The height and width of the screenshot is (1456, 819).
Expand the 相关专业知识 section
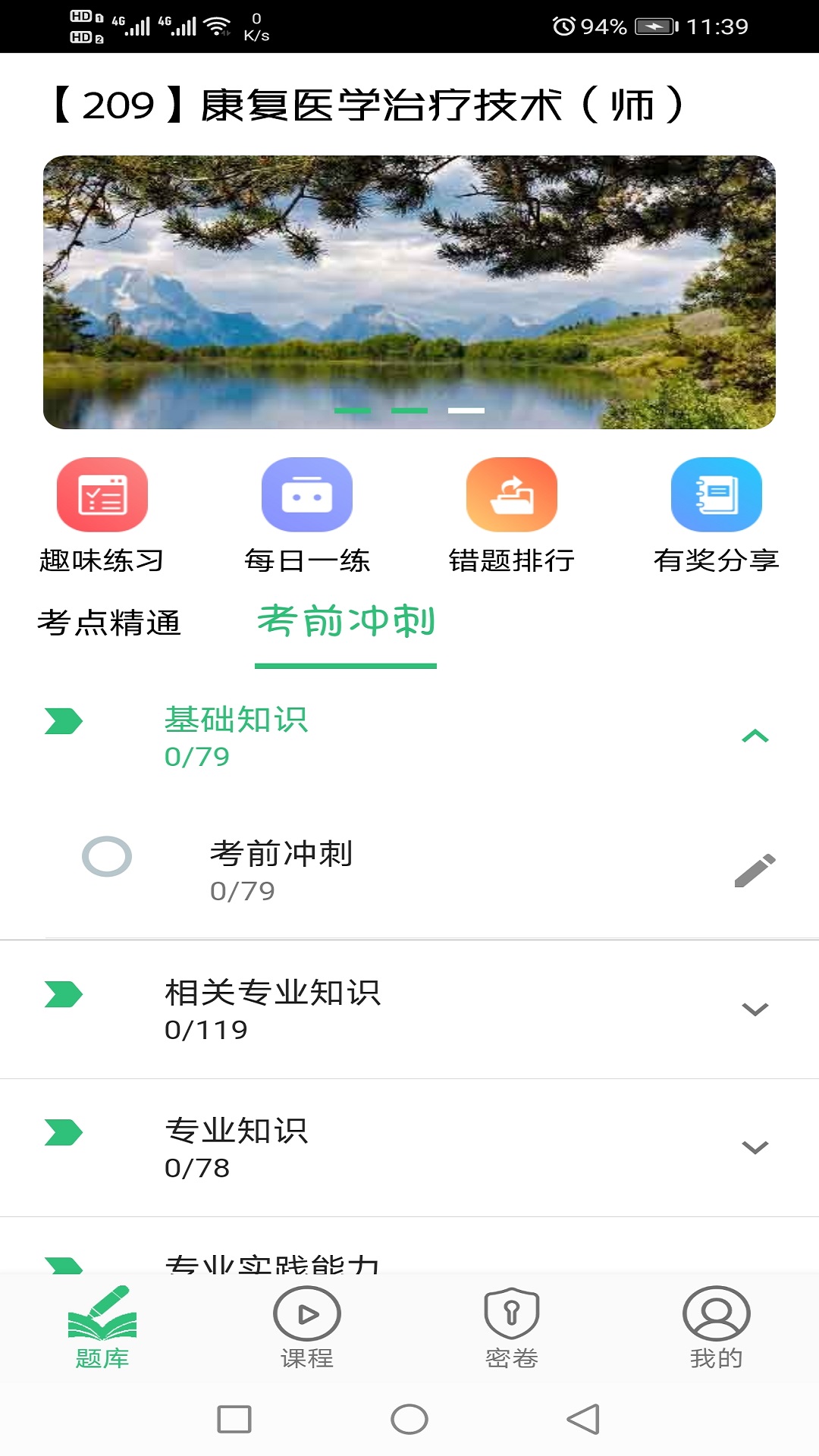[754, 1009]
